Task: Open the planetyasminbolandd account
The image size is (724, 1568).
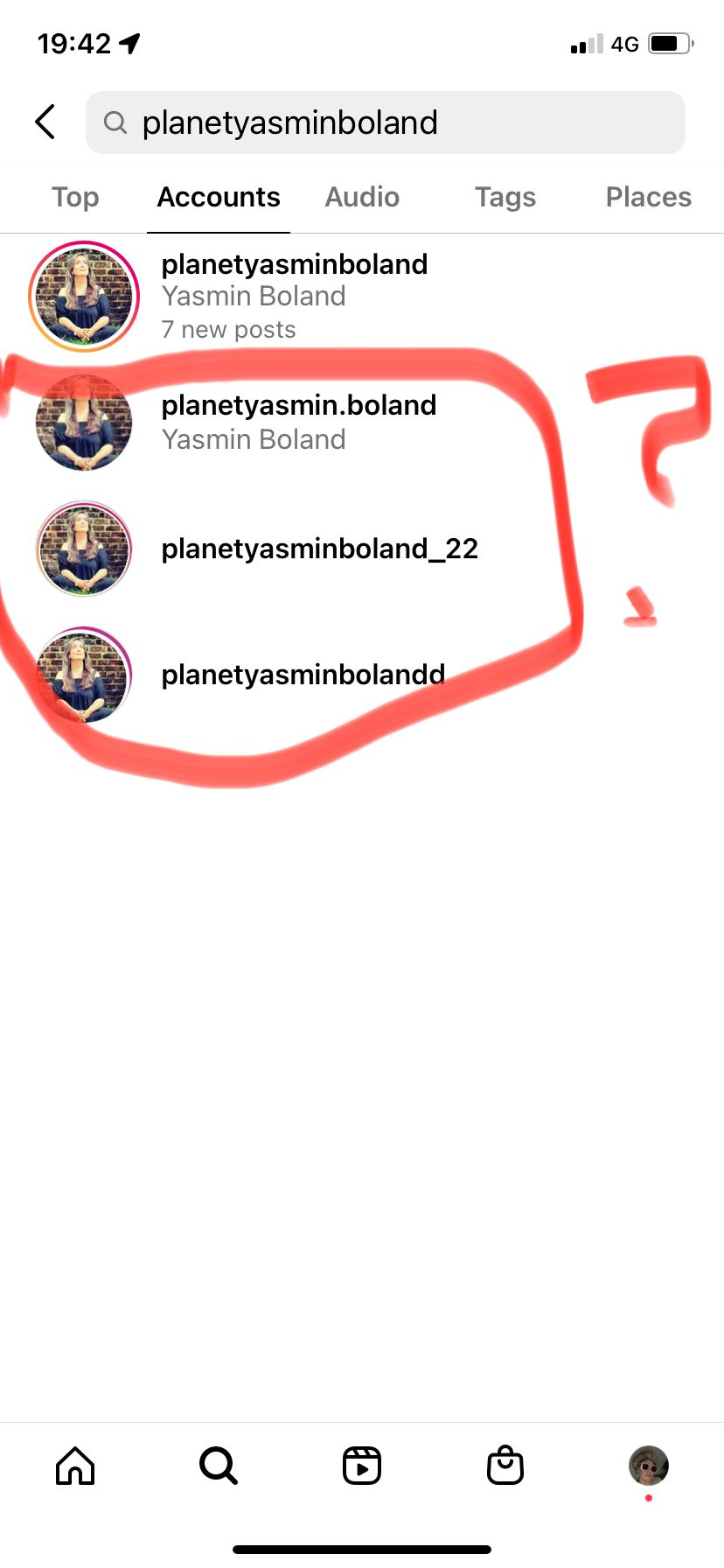Action: pyautogui.click(x=362, y=675)
